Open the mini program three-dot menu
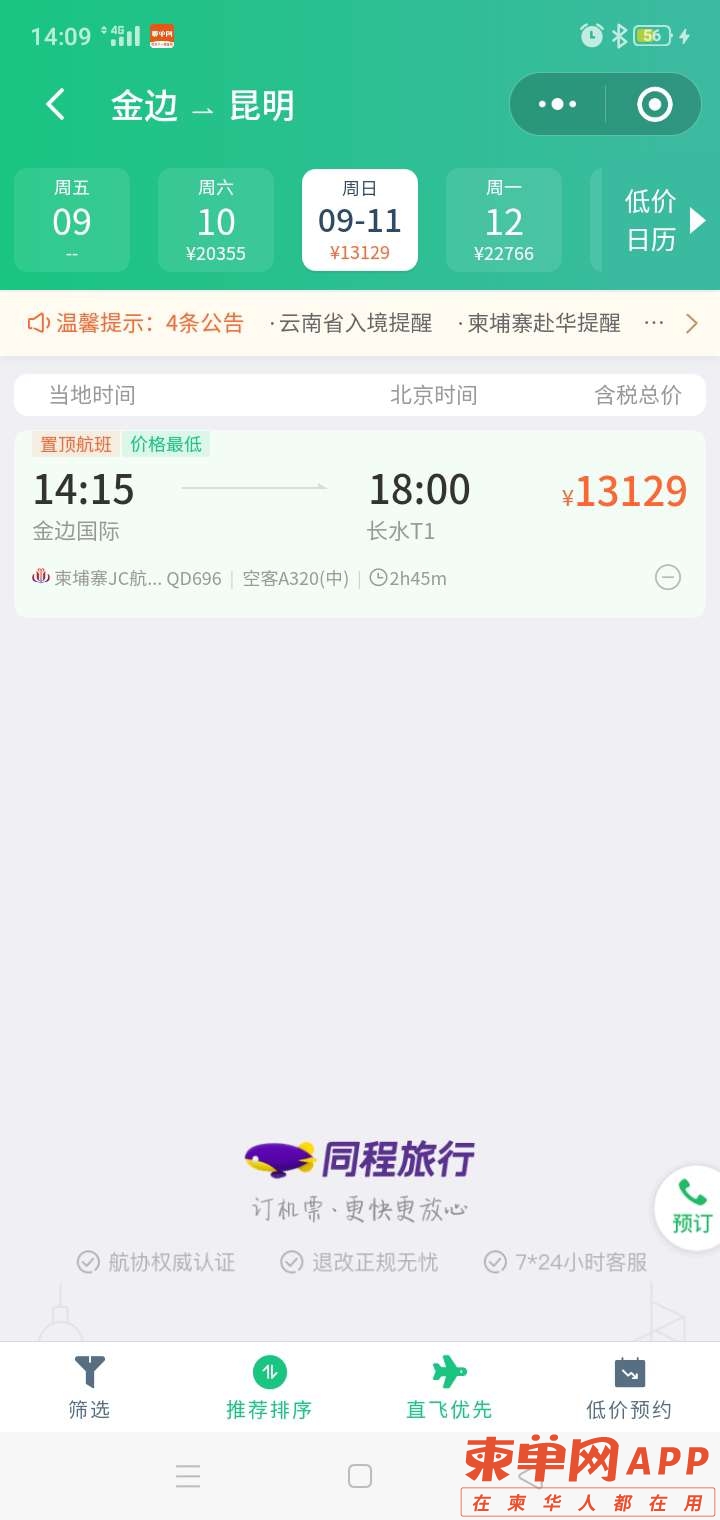This screenshot has height=1520, width=720. pyautogui.click(x=557, y=104)
